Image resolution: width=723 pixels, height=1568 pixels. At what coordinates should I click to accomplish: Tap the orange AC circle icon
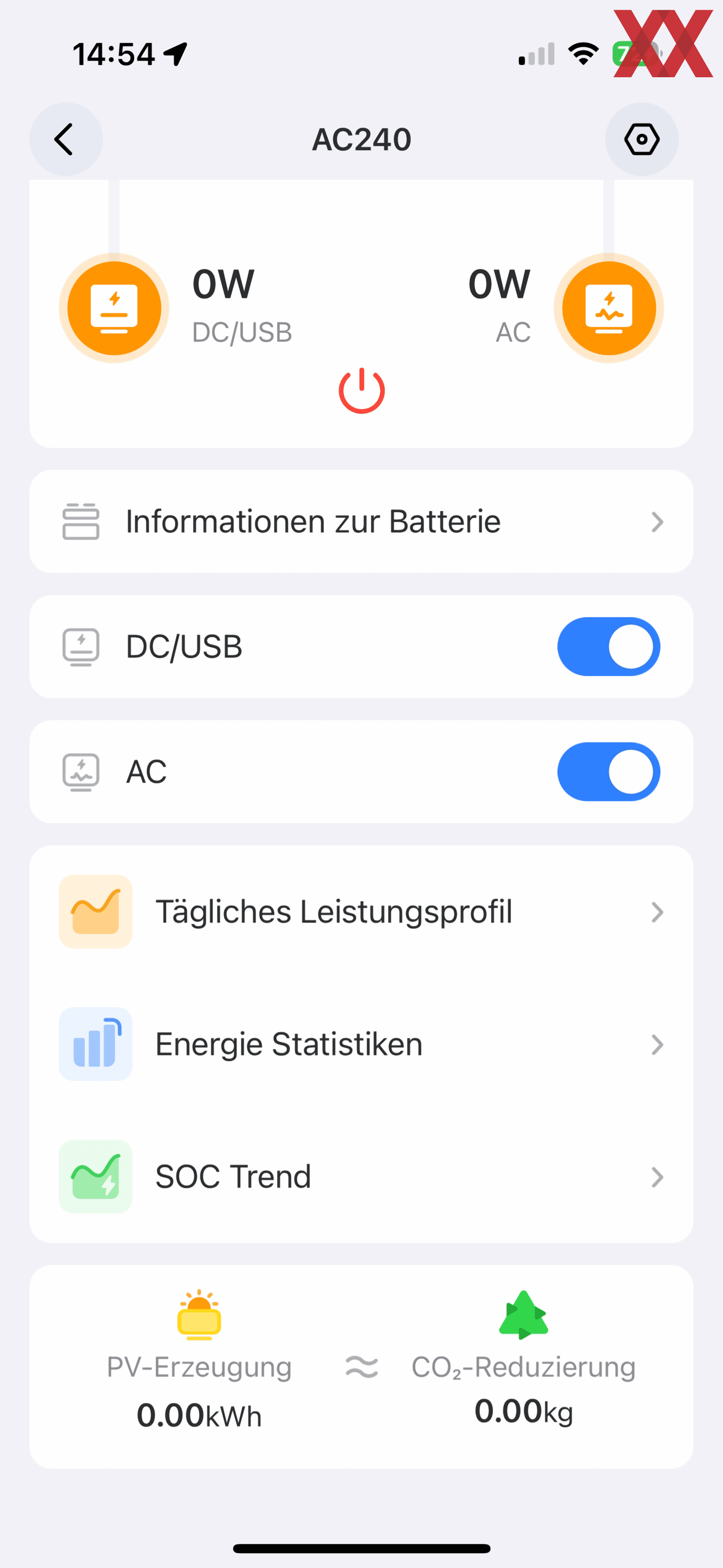(609, 308)
